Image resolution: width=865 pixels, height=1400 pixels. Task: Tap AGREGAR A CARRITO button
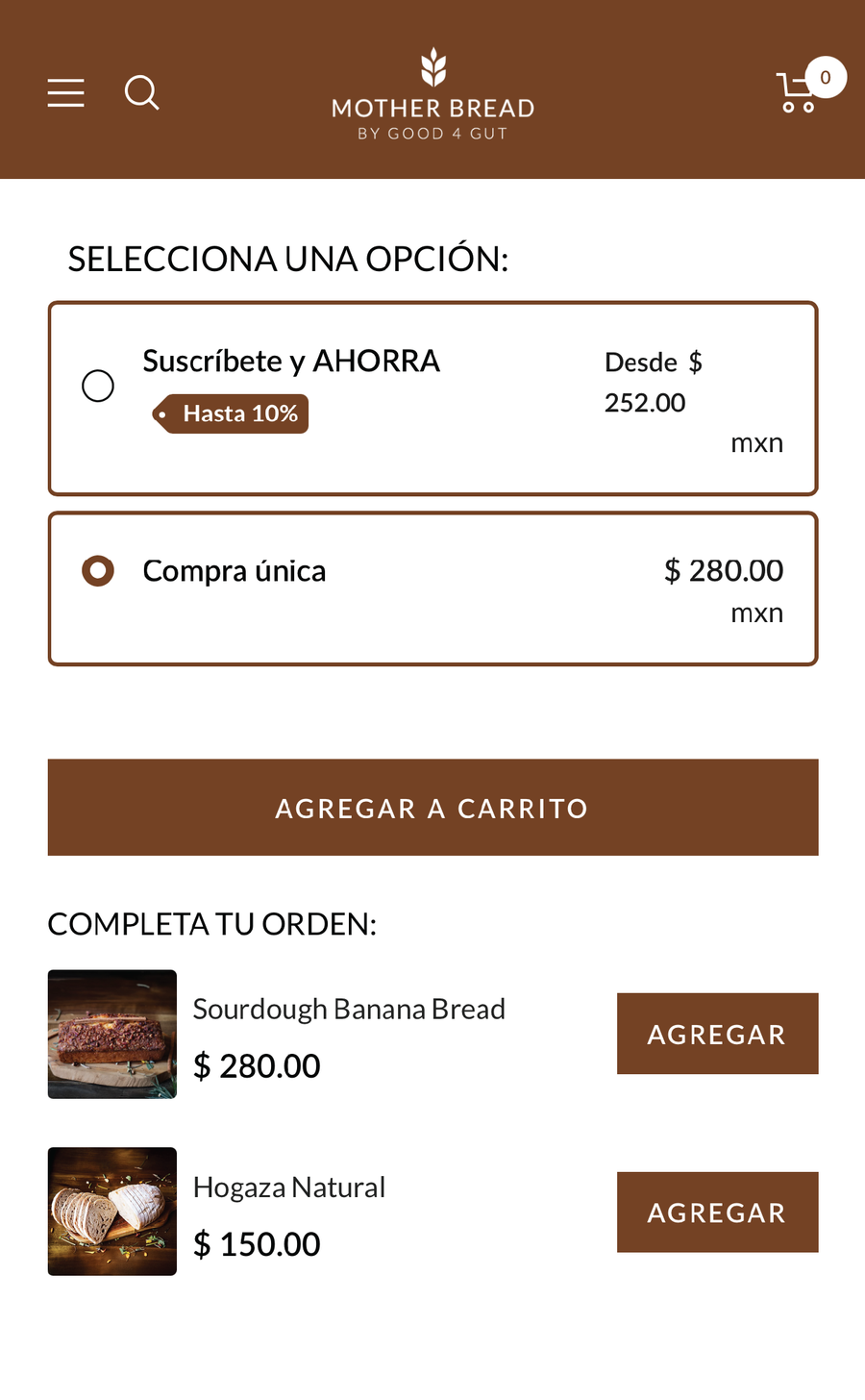[x=432, y=808]
